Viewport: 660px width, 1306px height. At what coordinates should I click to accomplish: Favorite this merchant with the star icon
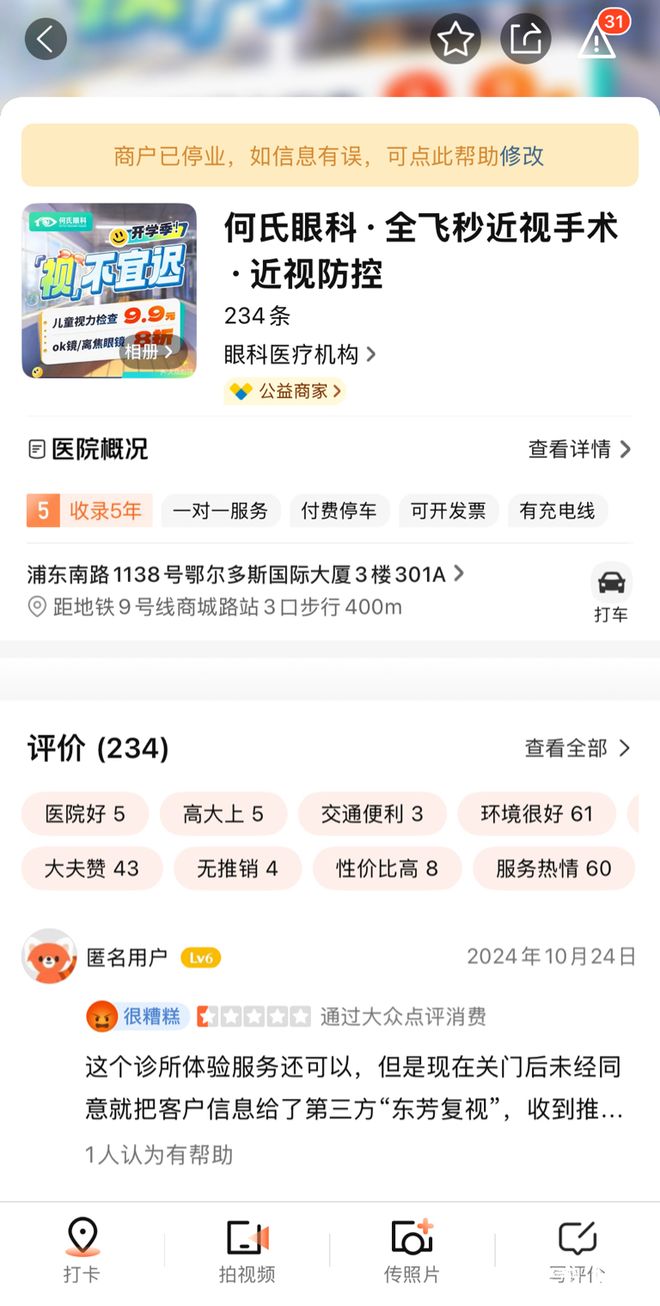[x=456, y=40]
